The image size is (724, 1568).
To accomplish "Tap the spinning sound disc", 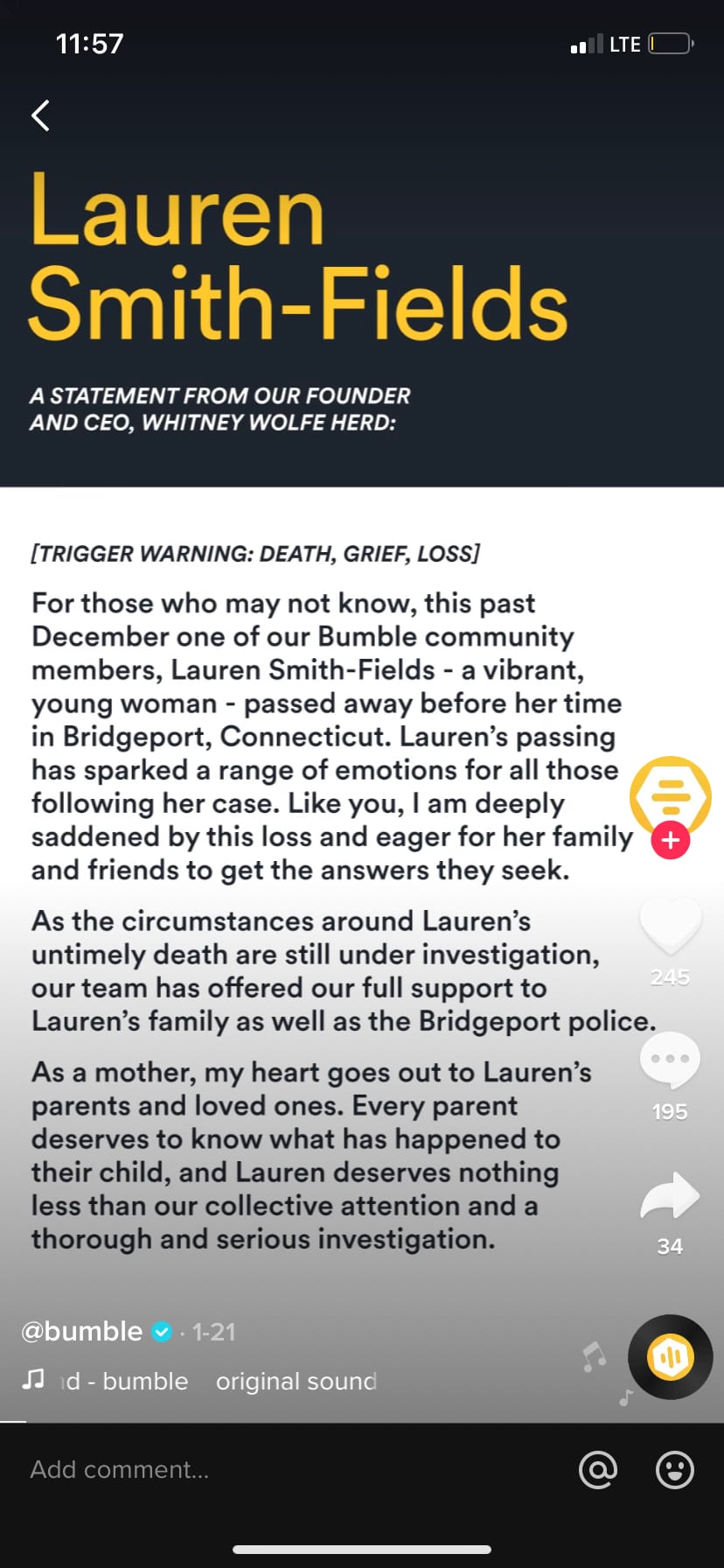I will [x=670, y=1357].
